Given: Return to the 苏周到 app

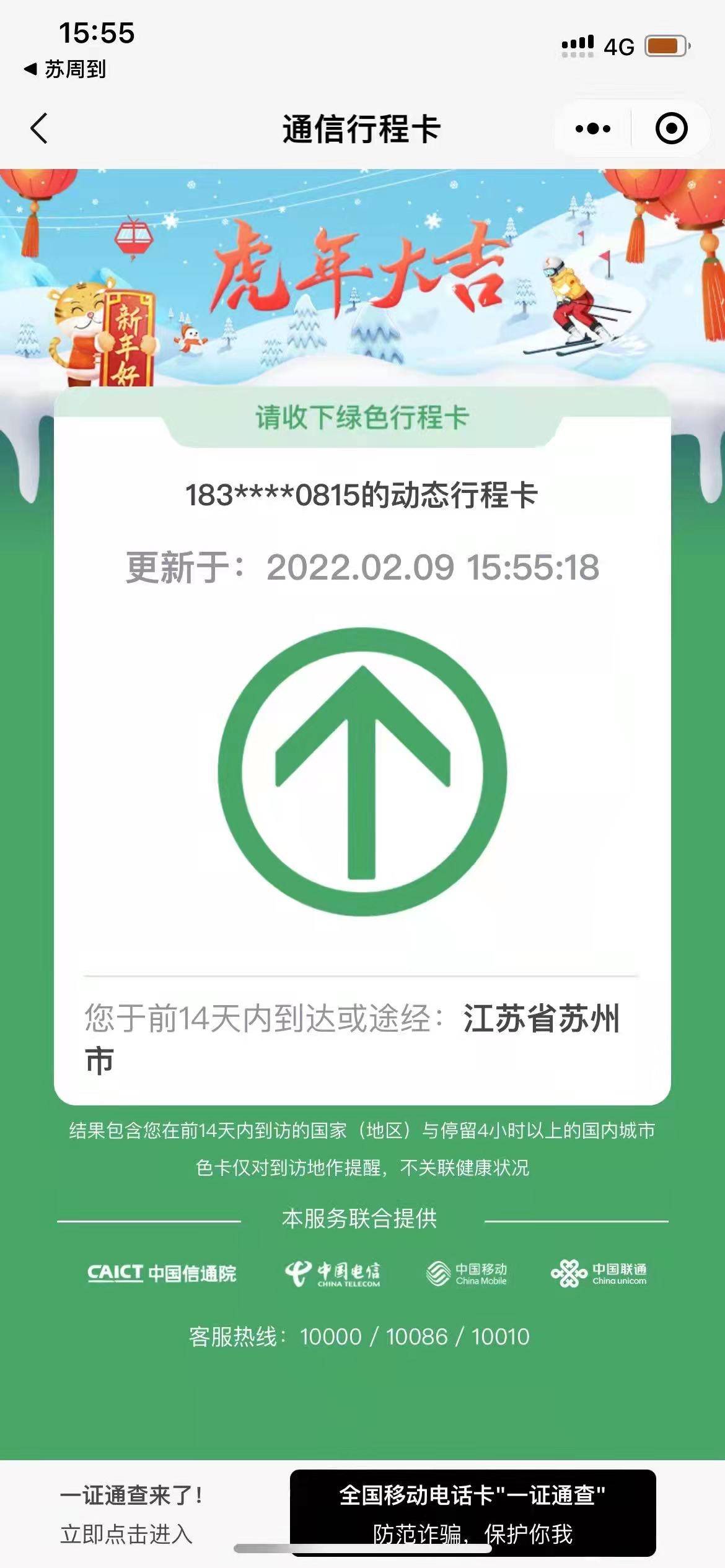Looking at the screenshot, I should [x=64, y=69].
